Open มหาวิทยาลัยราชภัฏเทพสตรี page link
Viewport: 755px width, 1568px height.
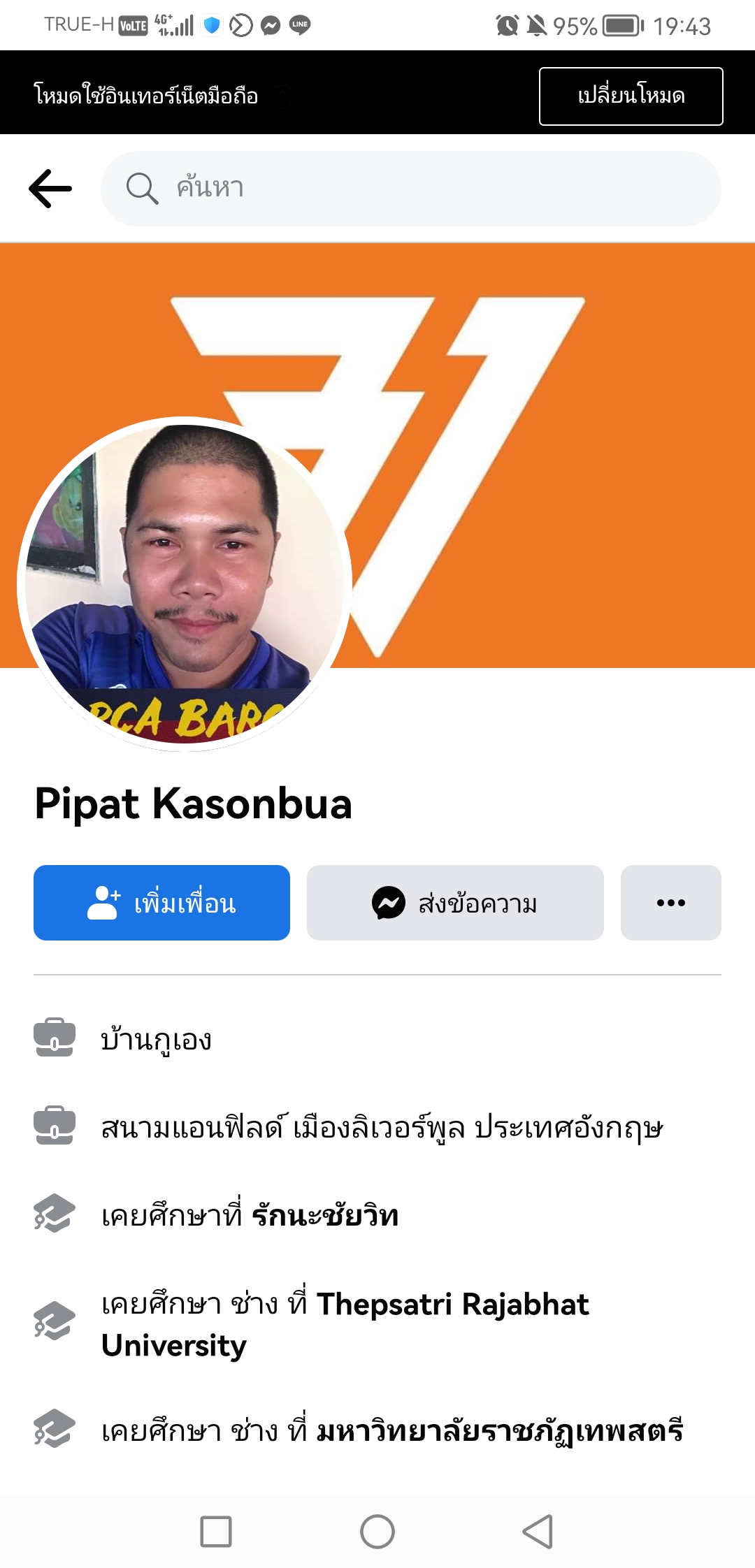pyautogui.click(x=499, y=1431)
